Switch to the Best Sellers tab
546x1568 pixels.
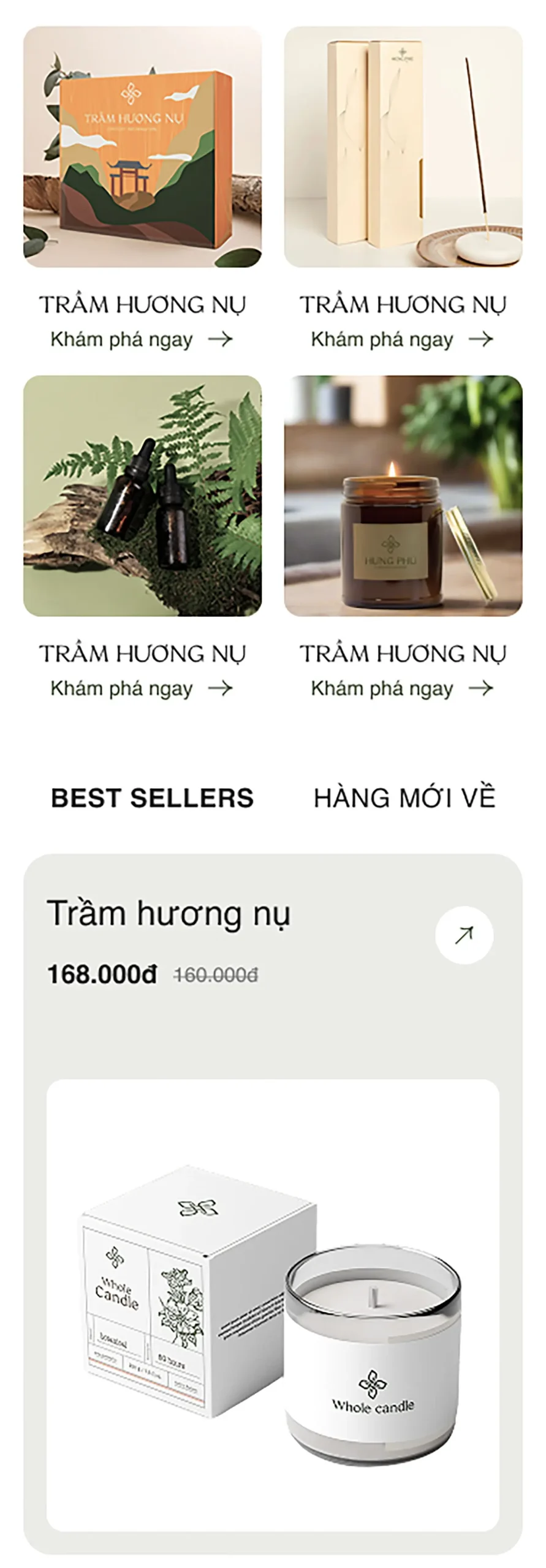(152, 798)
